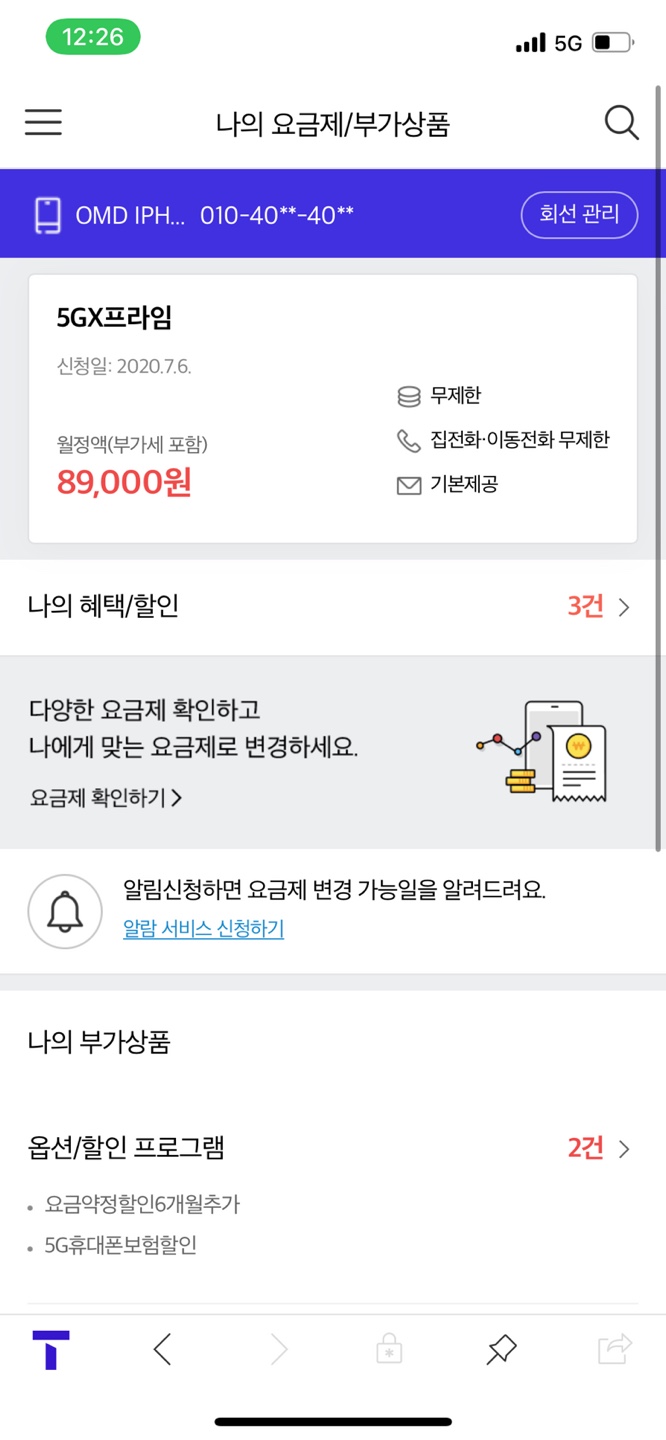666x1440 pixels.
Task: Tap the 알람 서비스 신청하기 link
Action: pyautogui.click(x=203, y=929)
